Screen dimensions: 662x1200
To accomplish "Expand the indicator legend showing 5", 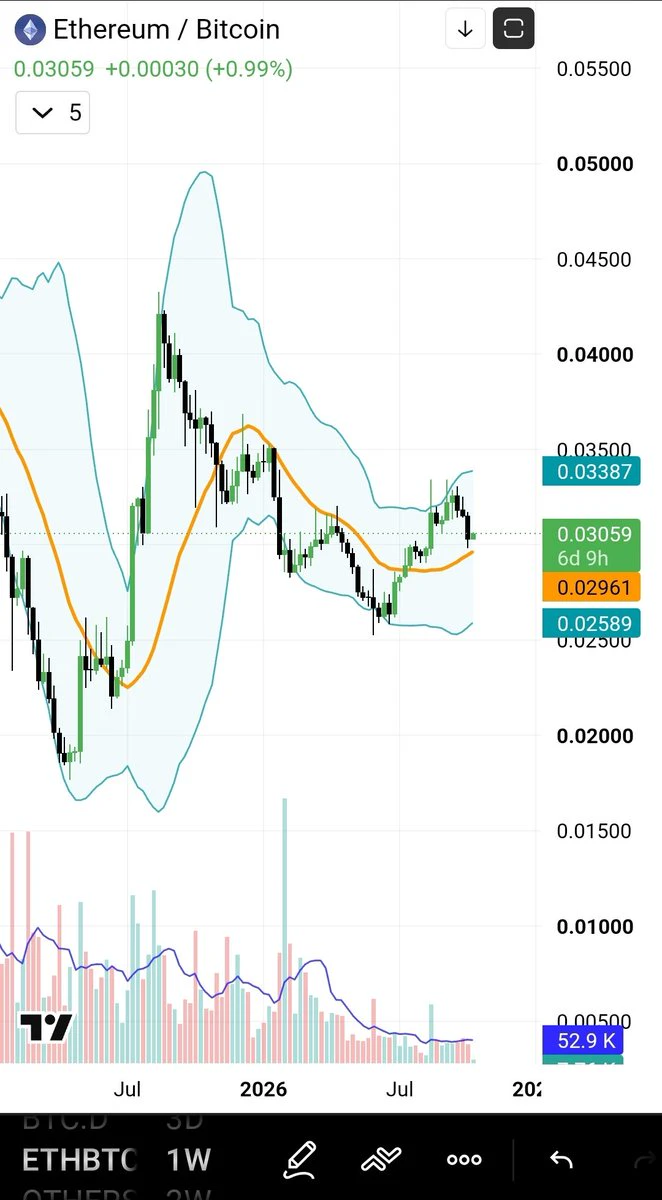I will click(53, 112).
